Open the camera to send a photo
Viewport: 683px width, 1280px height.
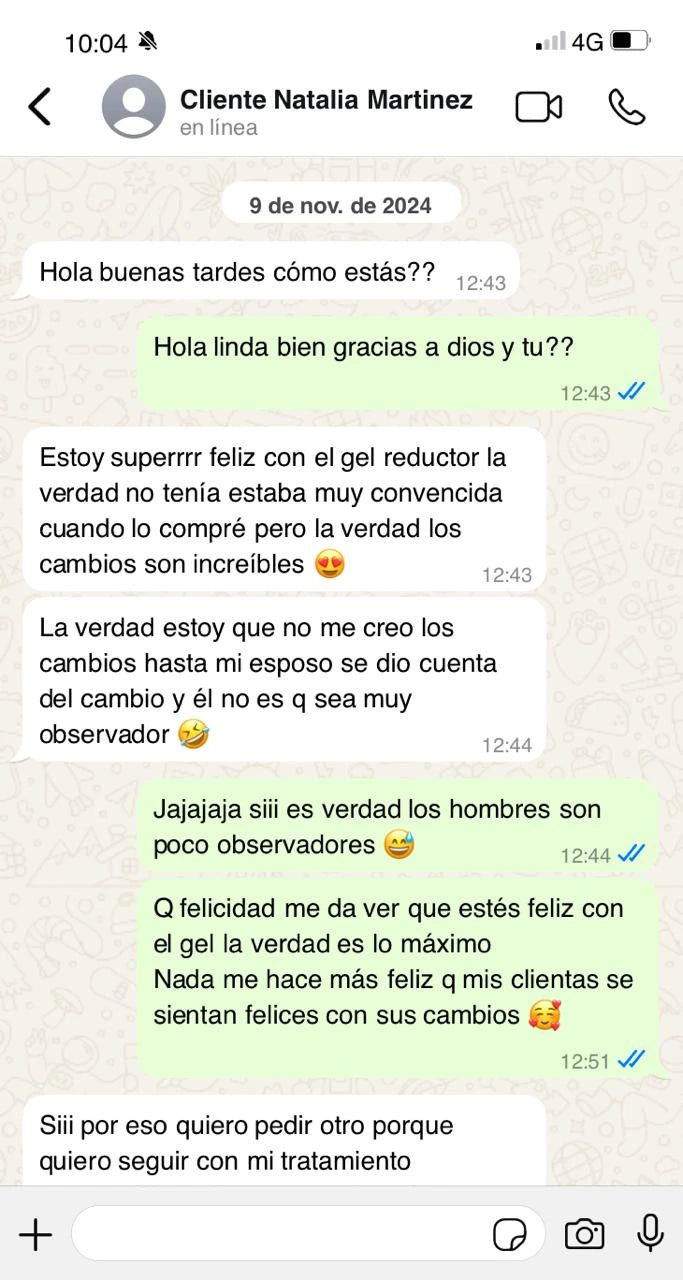coord(584,1235)
